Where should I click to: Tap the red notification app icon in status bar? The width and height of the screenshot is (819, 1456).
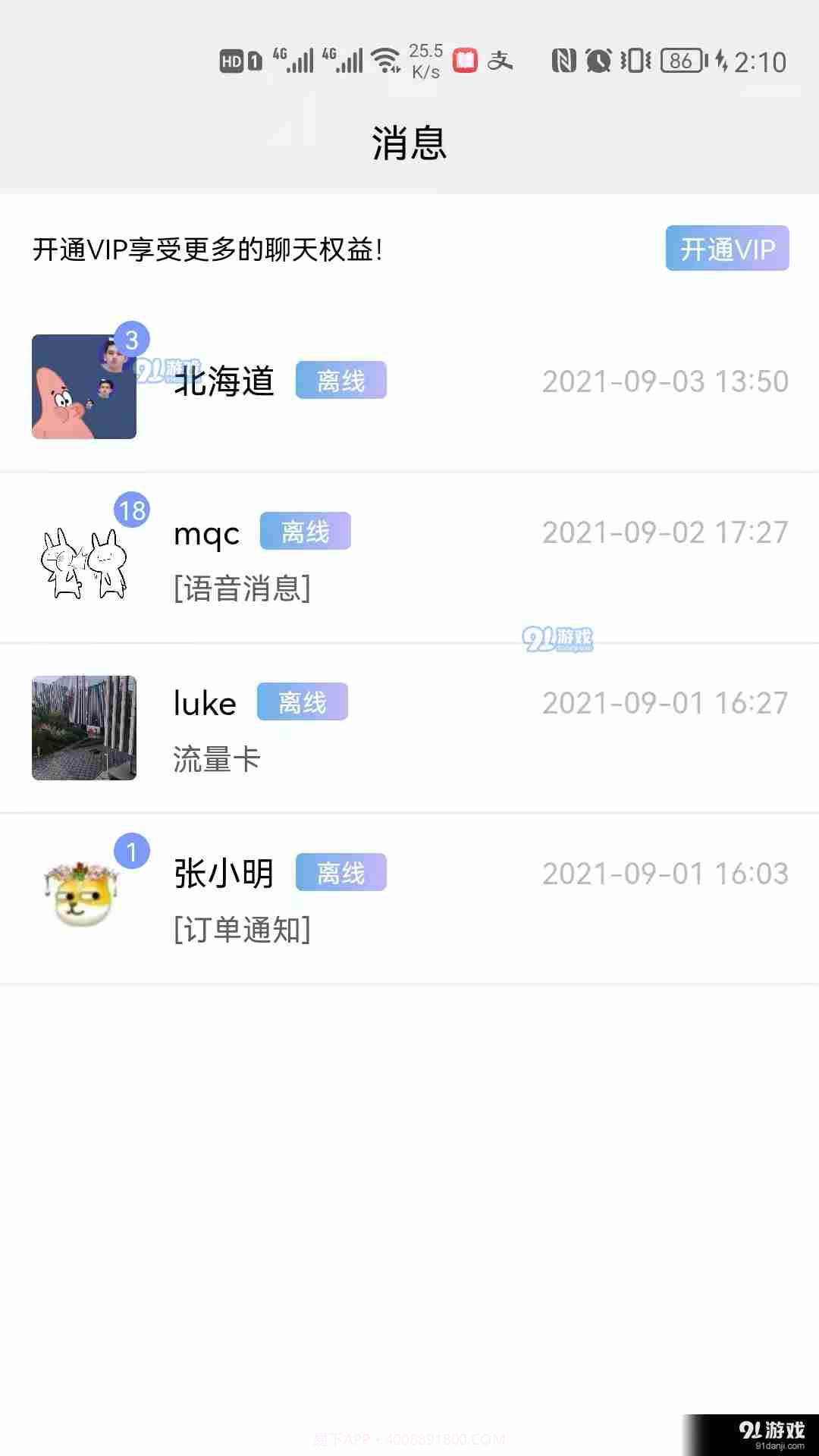coord(465,60)
